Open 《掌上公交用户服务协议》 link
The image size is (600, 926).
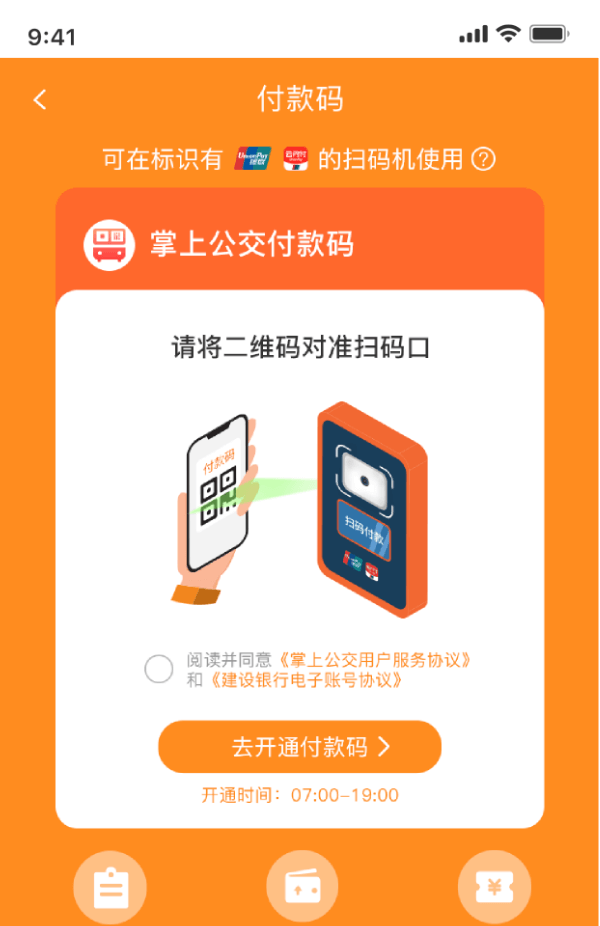(374, 660)
